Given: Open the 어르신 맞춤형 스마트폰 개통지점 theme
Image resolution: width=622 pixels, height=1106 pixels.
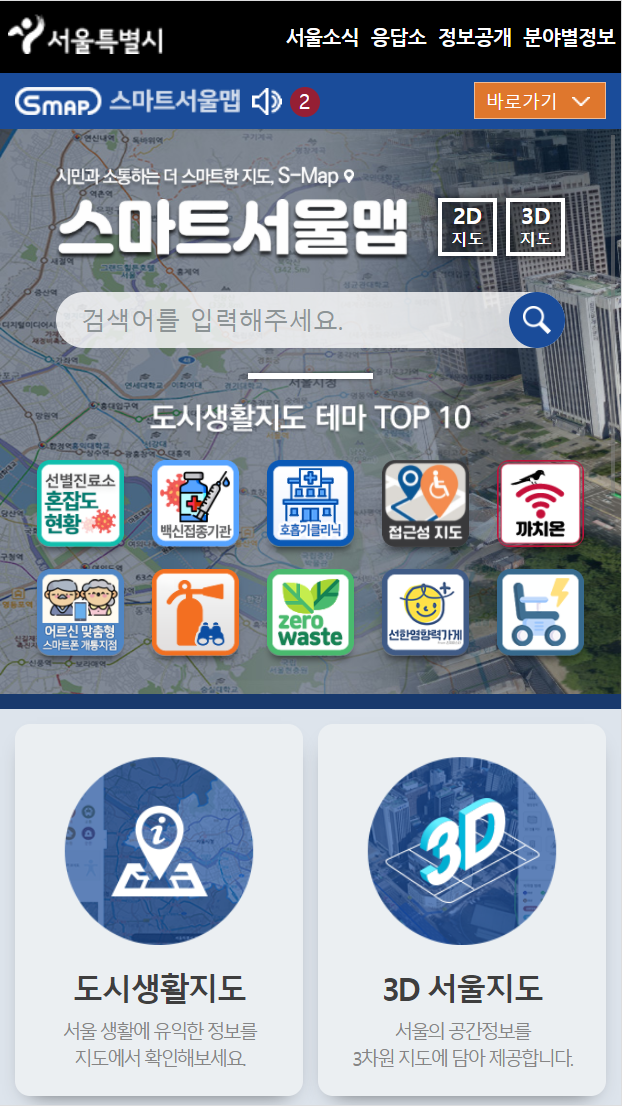Looking at the screenshot, I should pos(80,612).
